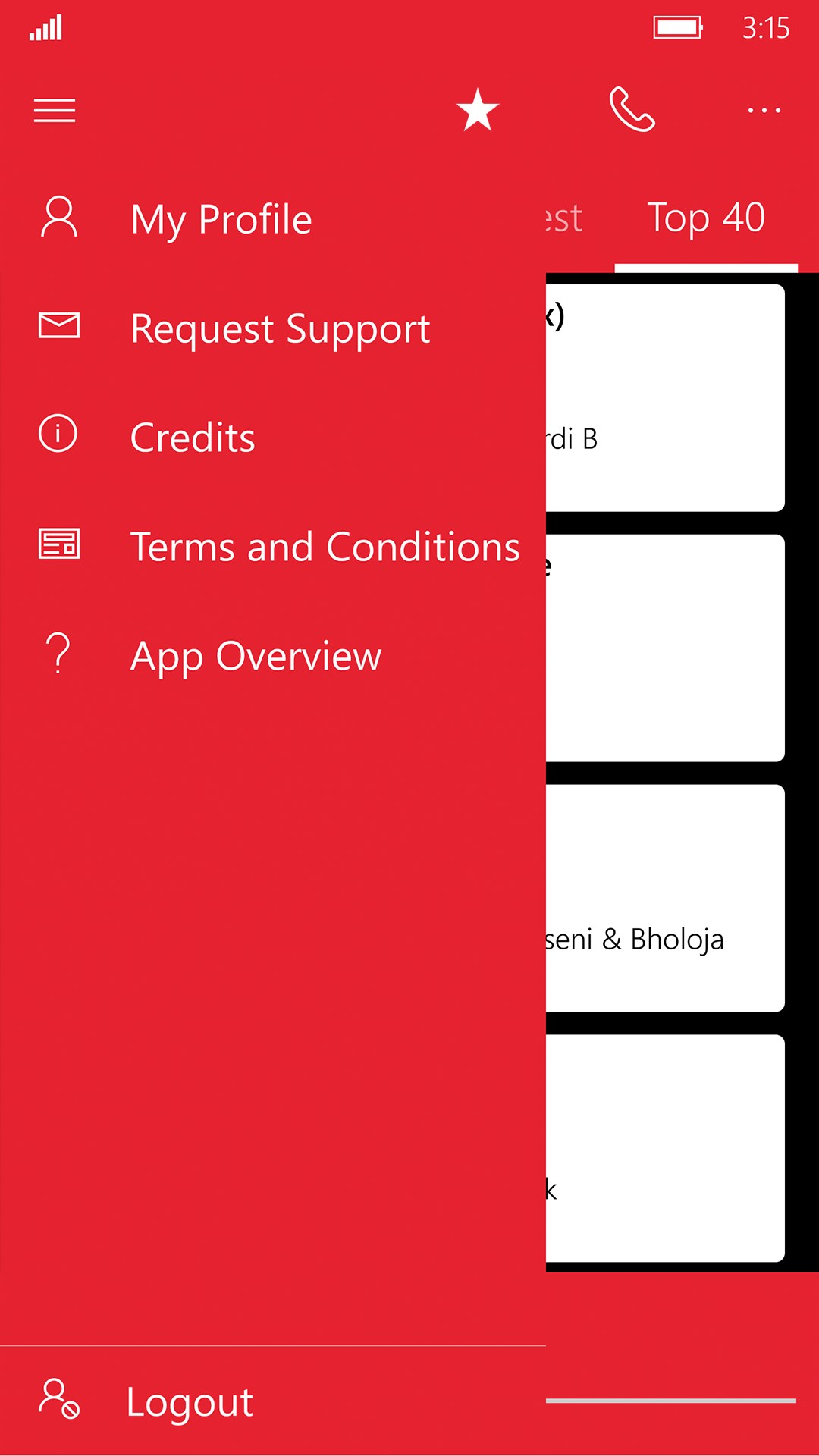View the Credits page
Viewport: 819px width, 1456px height.
coord(192,438)
